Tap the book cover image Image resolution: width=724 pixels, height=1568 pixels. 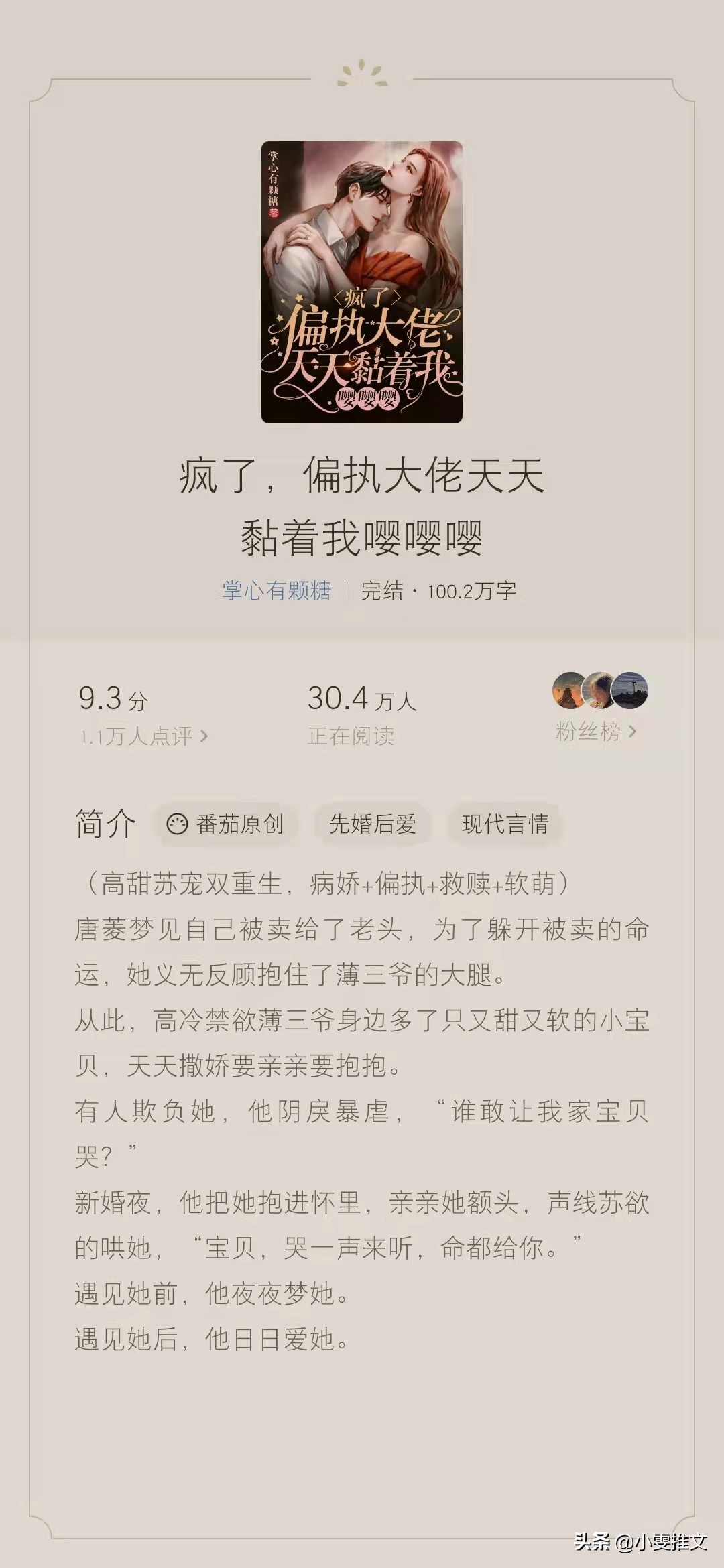[361, 282]
